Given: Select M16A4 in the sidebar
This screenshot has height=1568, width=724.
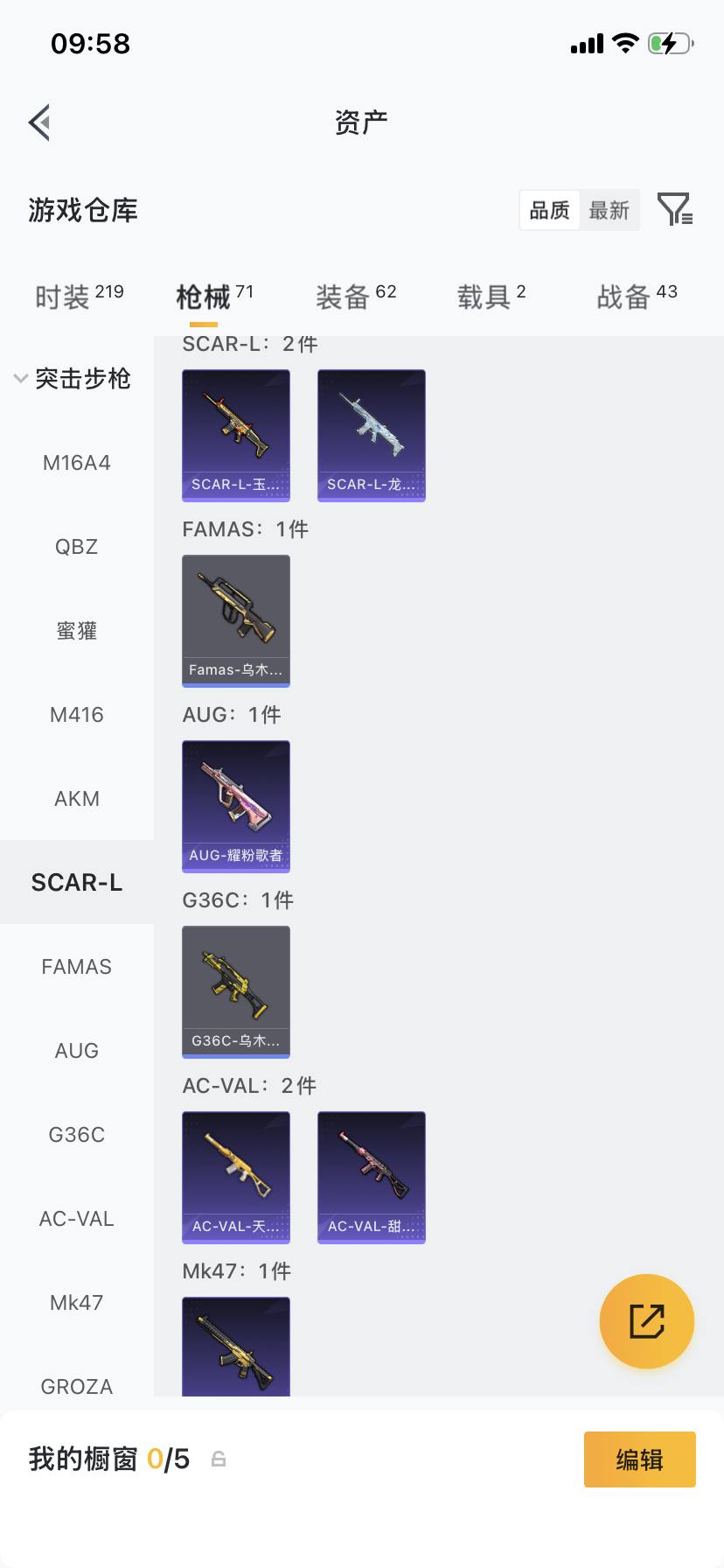Looking at the screenshot, I should pyautogui.click(x=77, y=463).
